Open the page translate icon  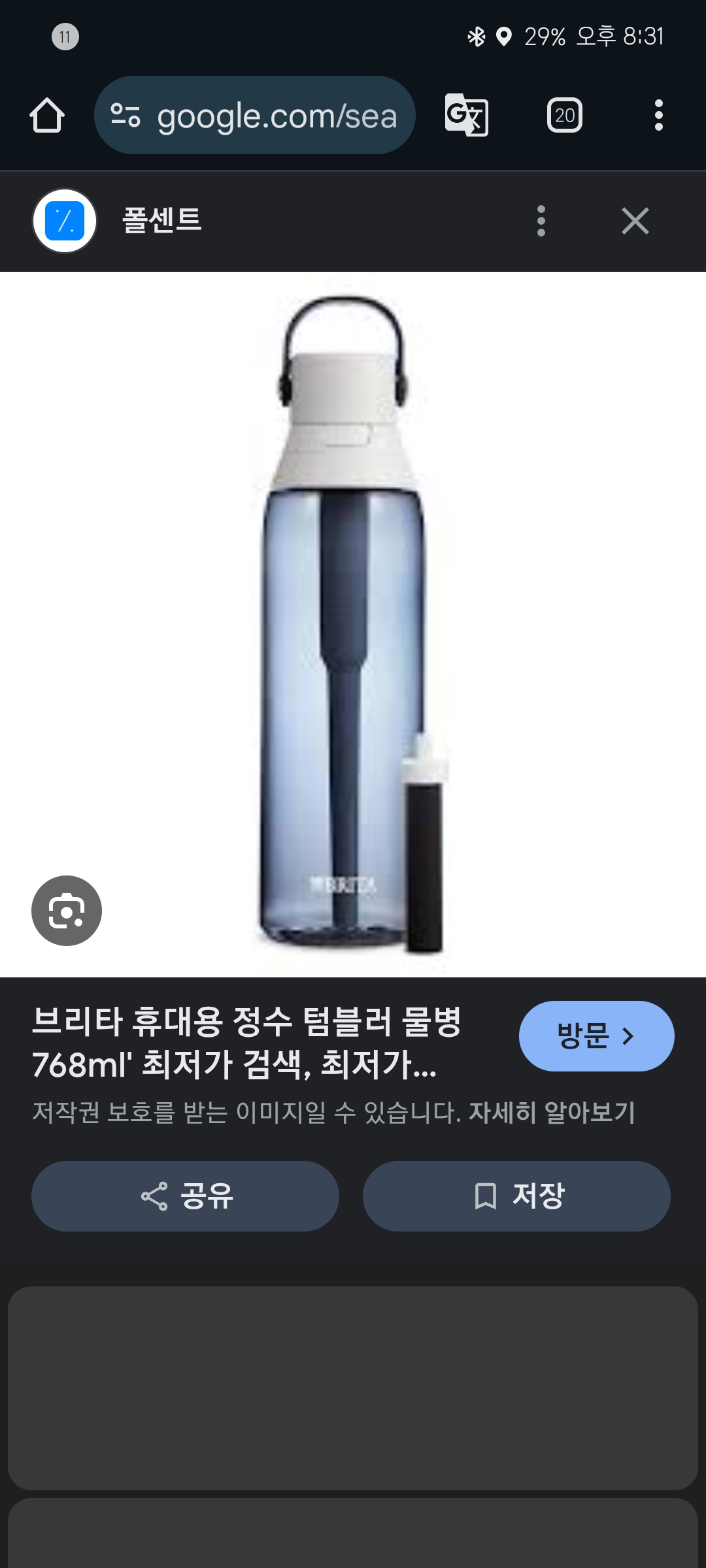coord(466,116)
